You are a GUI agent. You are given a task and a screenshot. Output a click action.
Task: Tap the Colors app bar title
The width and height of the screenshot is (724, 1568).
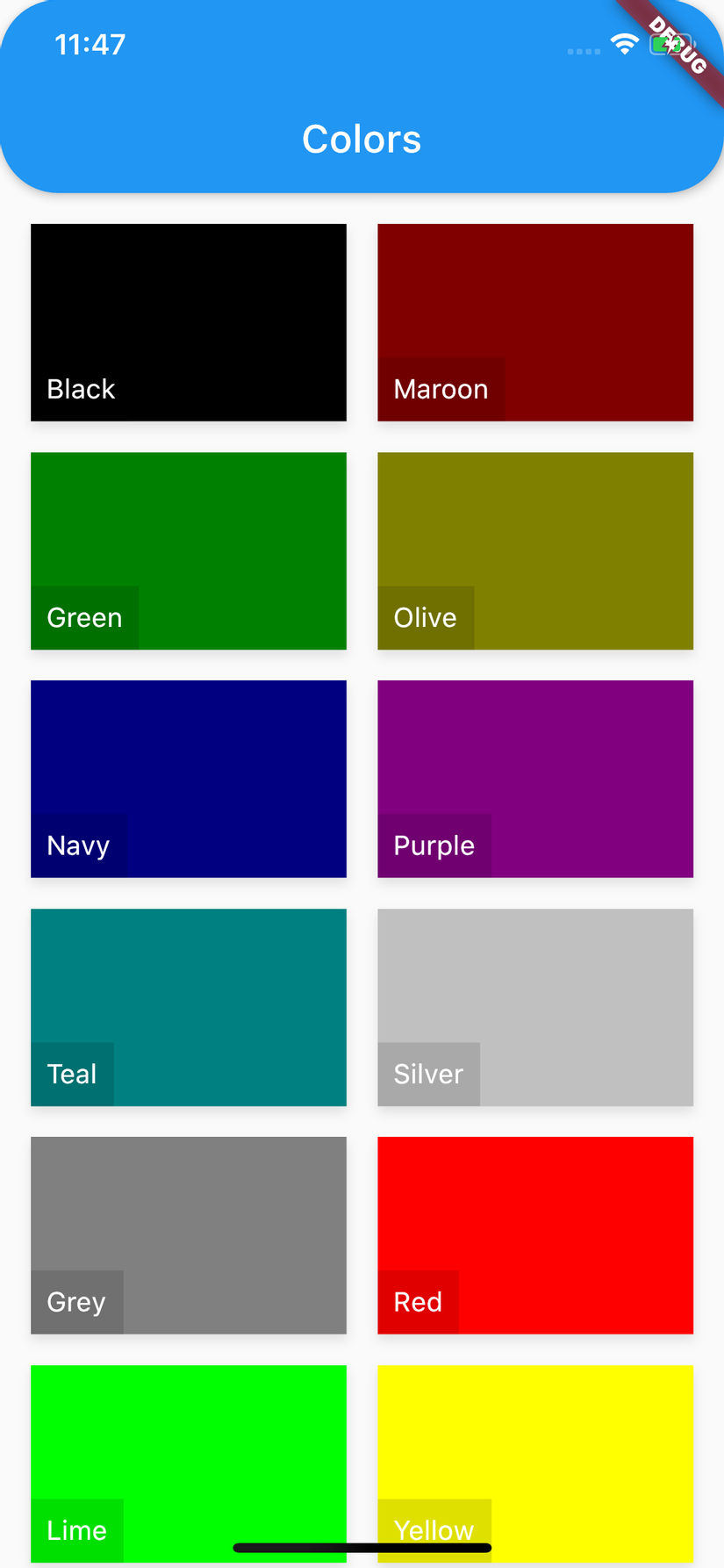[362, 139]
